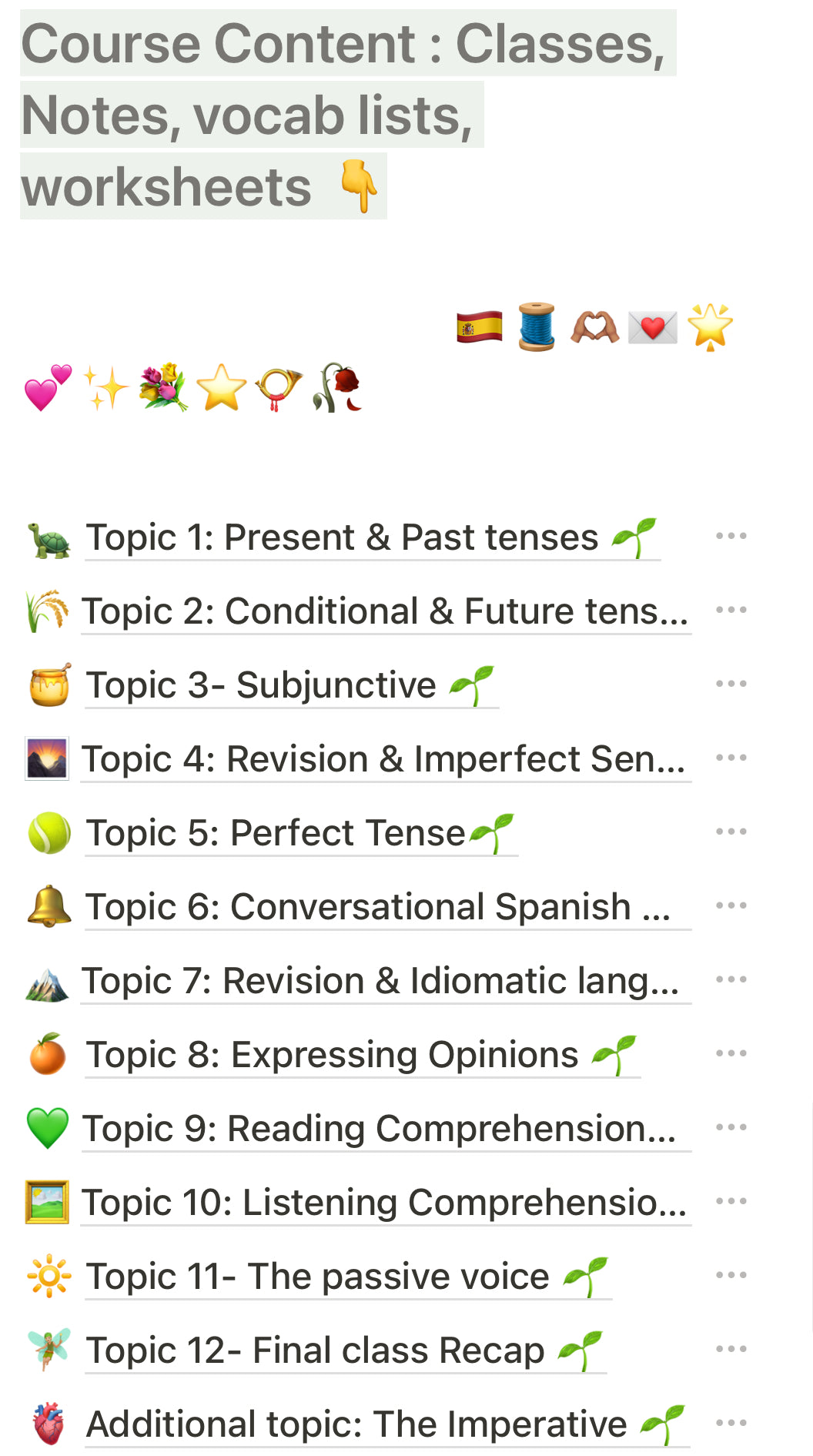Go to Topic 11- The passive voice
Screen dimensions: 813x1456
pyautogui.click(x=317, y=1277)
